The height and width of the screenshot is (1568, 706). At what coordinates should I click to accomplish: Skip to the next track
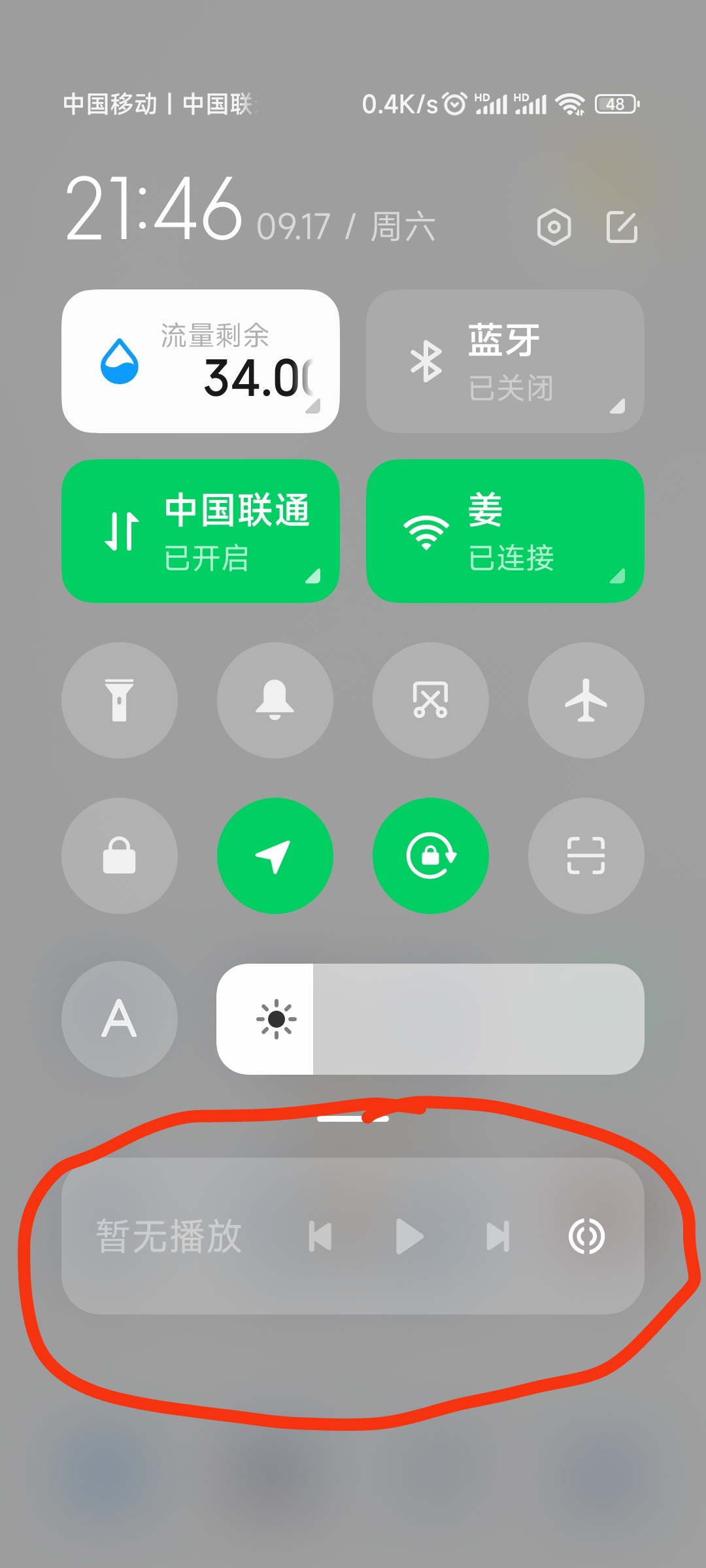point(498,1236)
